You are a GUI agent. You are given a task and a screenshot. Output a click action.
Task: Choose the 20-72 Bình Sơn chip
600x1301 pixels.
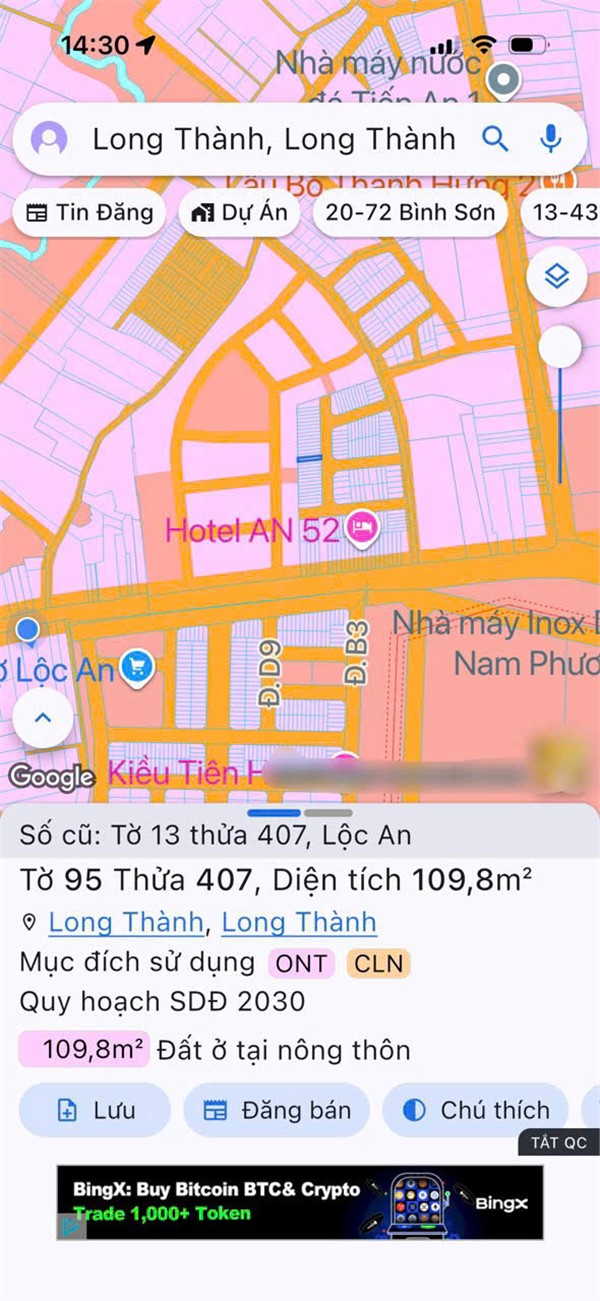410,212
